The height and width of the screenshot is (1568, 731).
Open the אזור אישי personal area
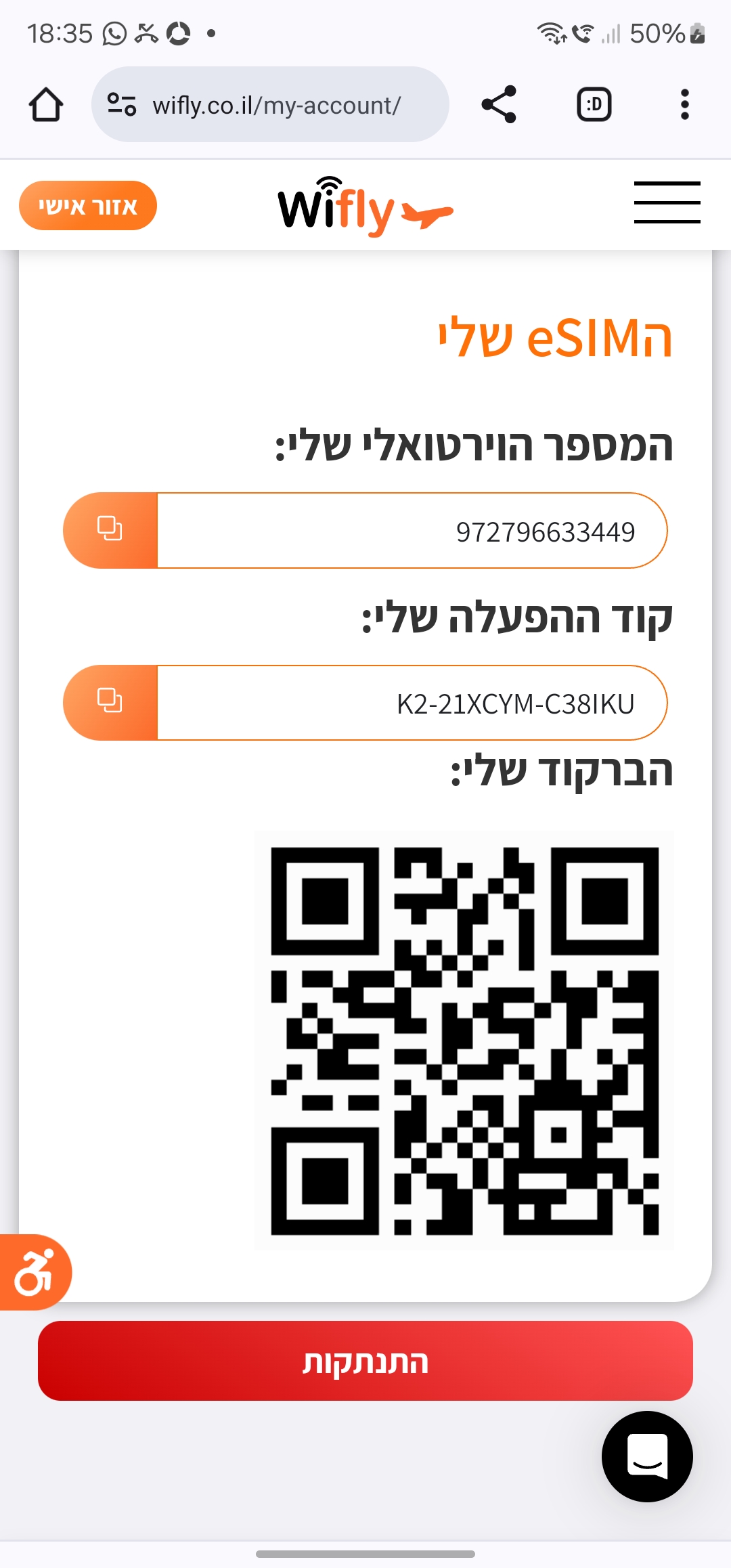click(88, 206)
